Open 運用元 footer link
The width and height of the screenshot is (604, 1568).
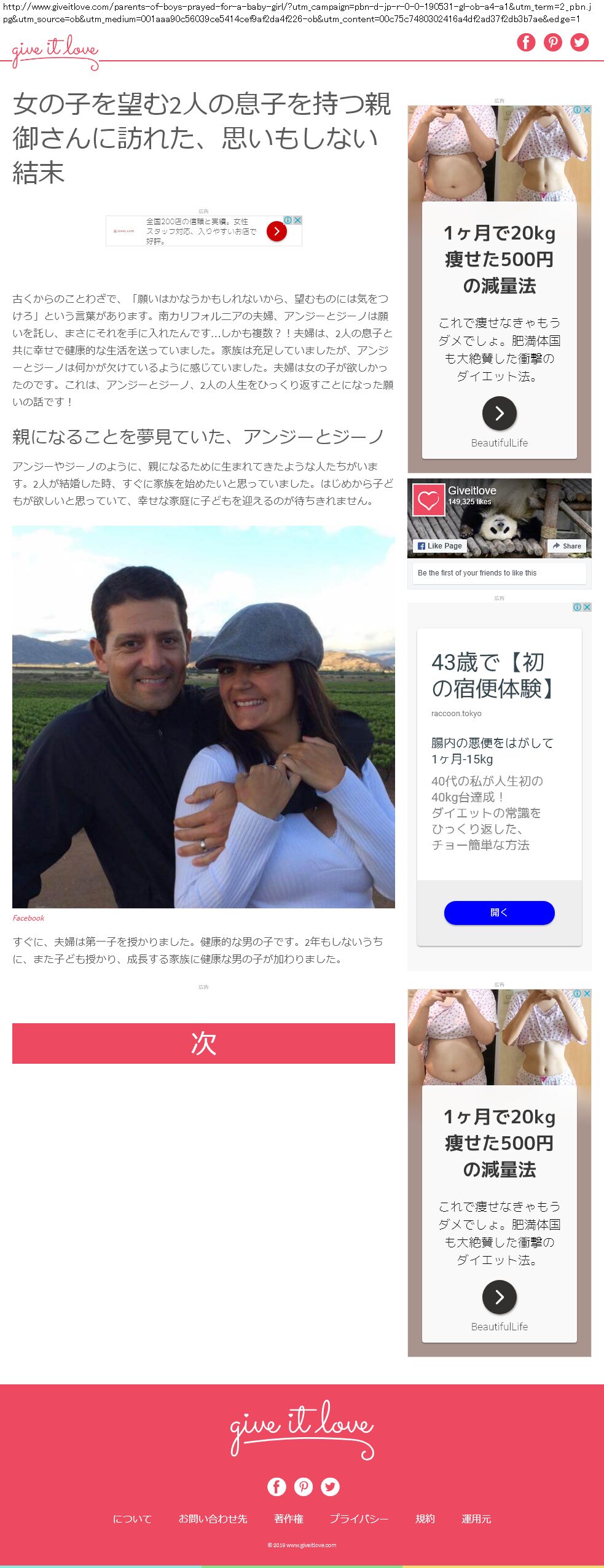point(476,1518)
